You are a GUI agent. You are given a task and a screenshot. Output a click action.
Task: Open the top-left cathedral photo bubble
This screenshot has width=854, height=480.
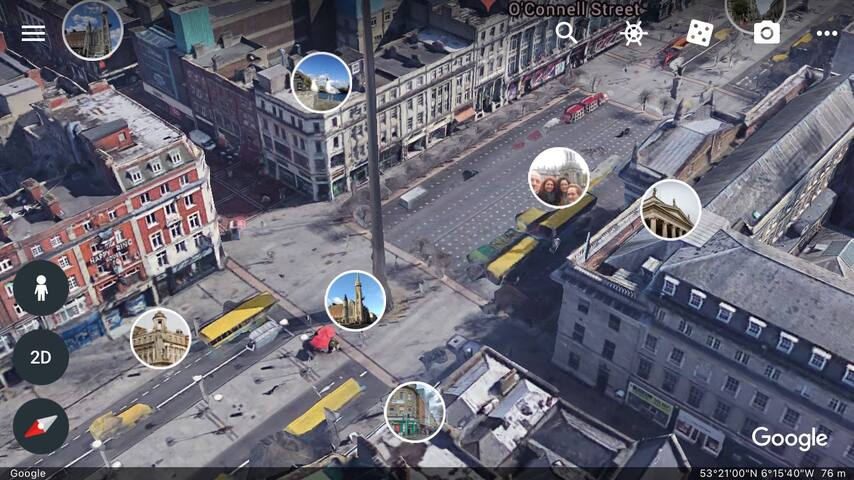click(x=93, y=30)
